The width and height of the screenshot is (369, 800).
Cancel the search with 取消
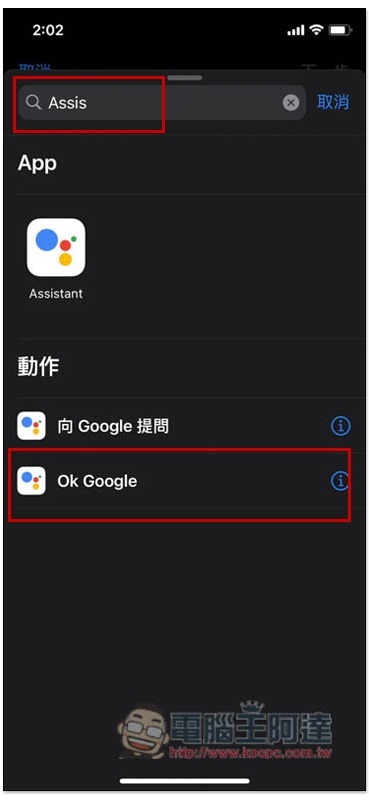coord(333,102)
